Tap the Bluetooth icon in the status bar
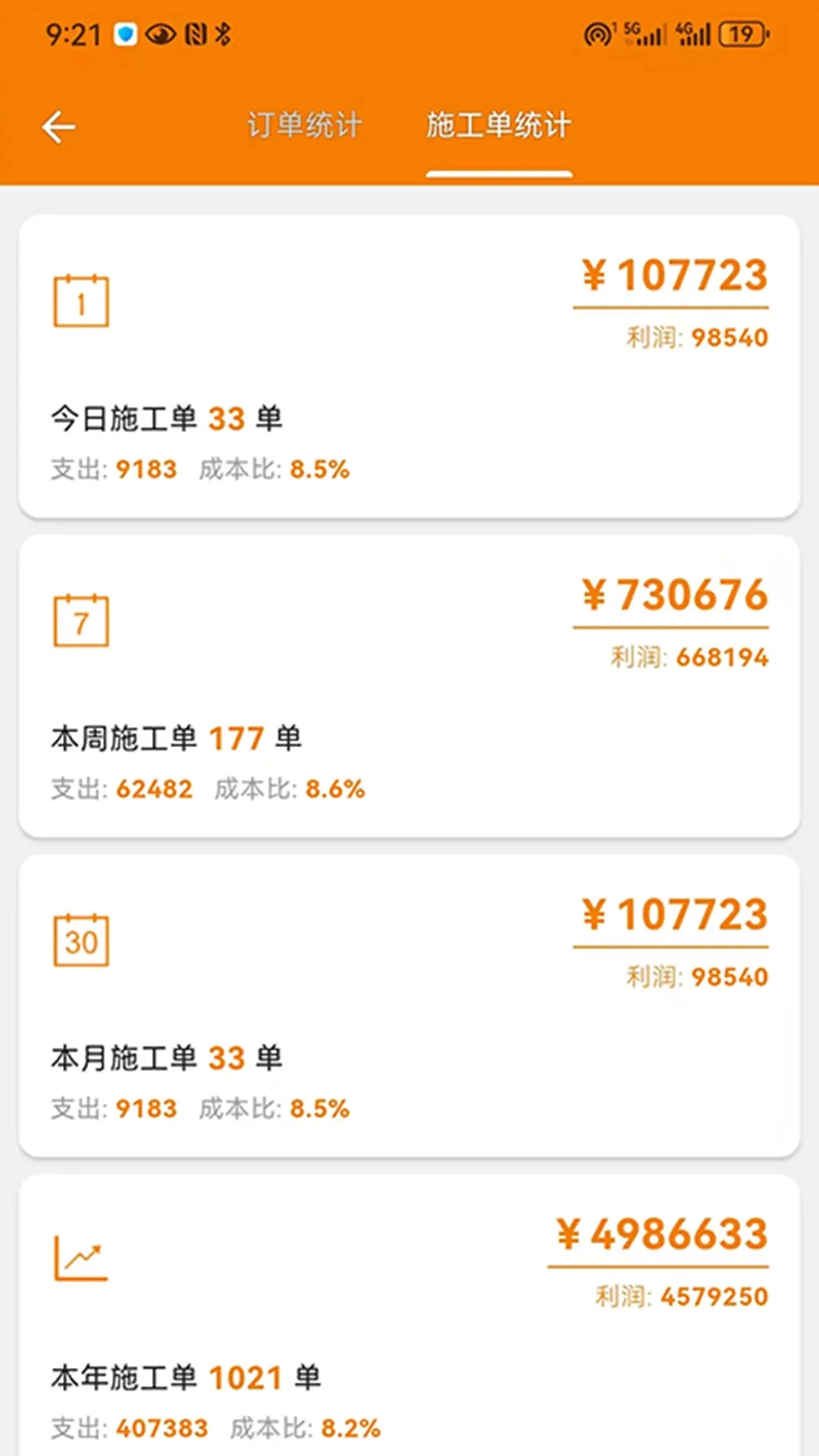Screen dimensions: 819x1456 point(222,33)
